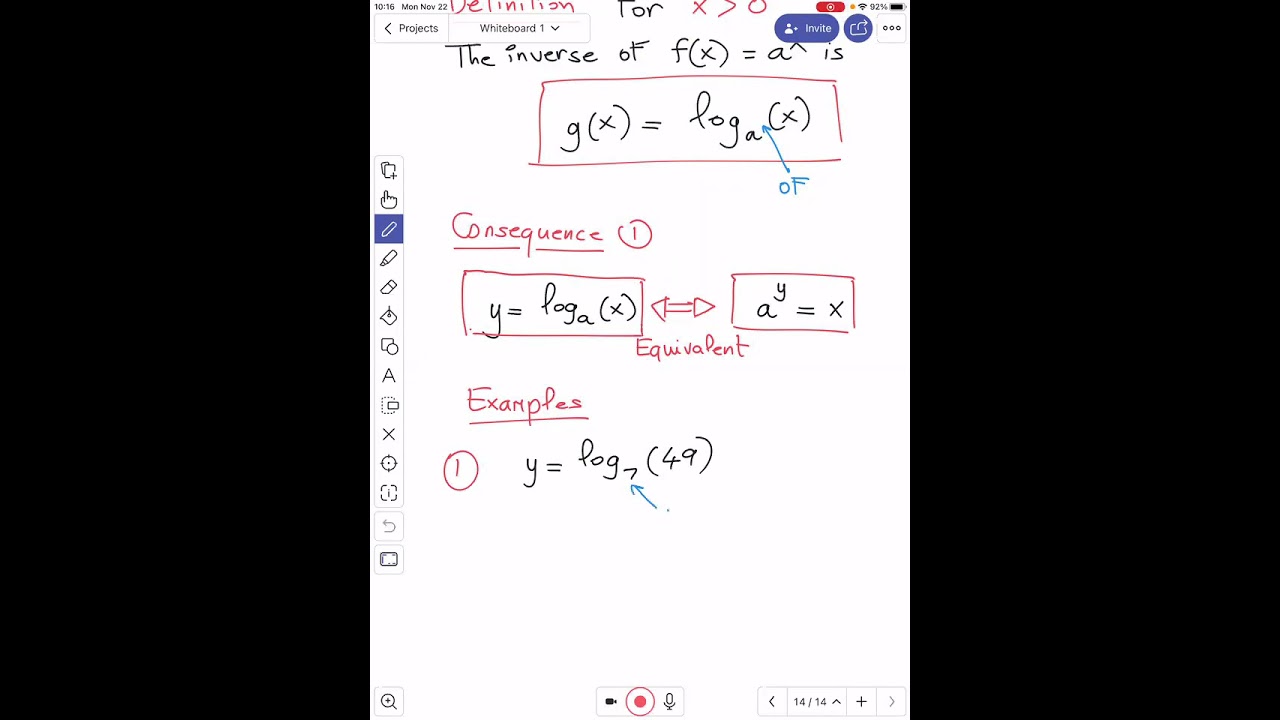Select the hand pan tool
The width and height of the screenshot is (1280, 720).
click(x=389, y=200)
